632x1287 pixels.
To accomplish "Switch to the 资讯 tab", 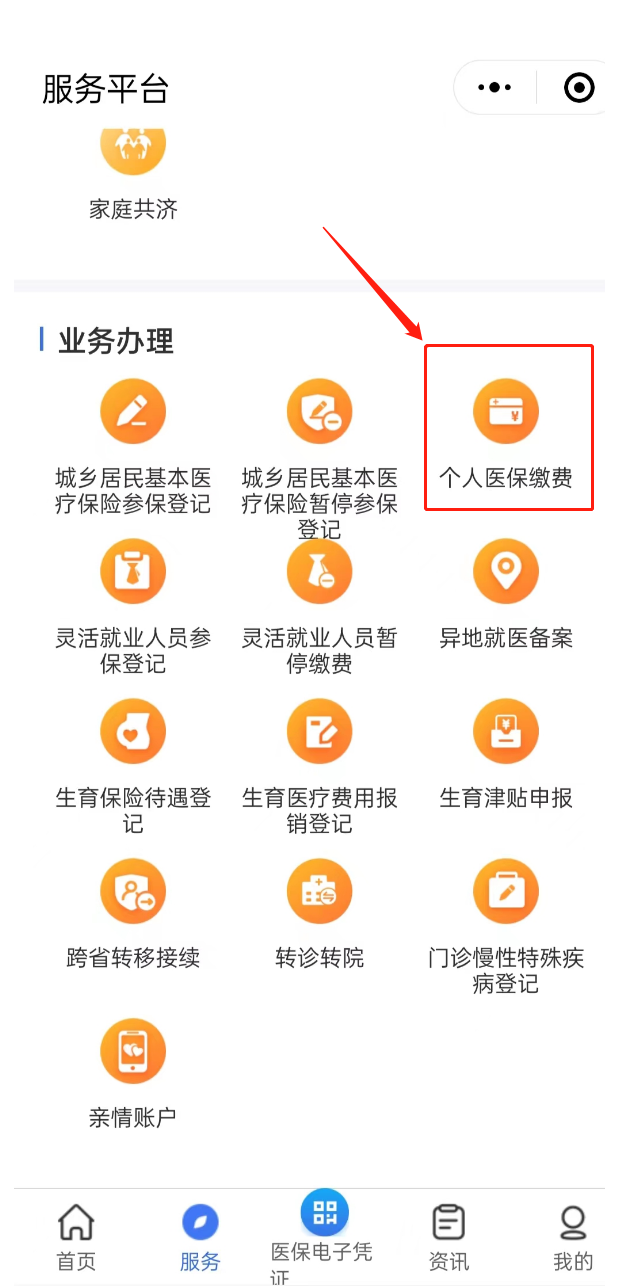I will click(448, 1237).
